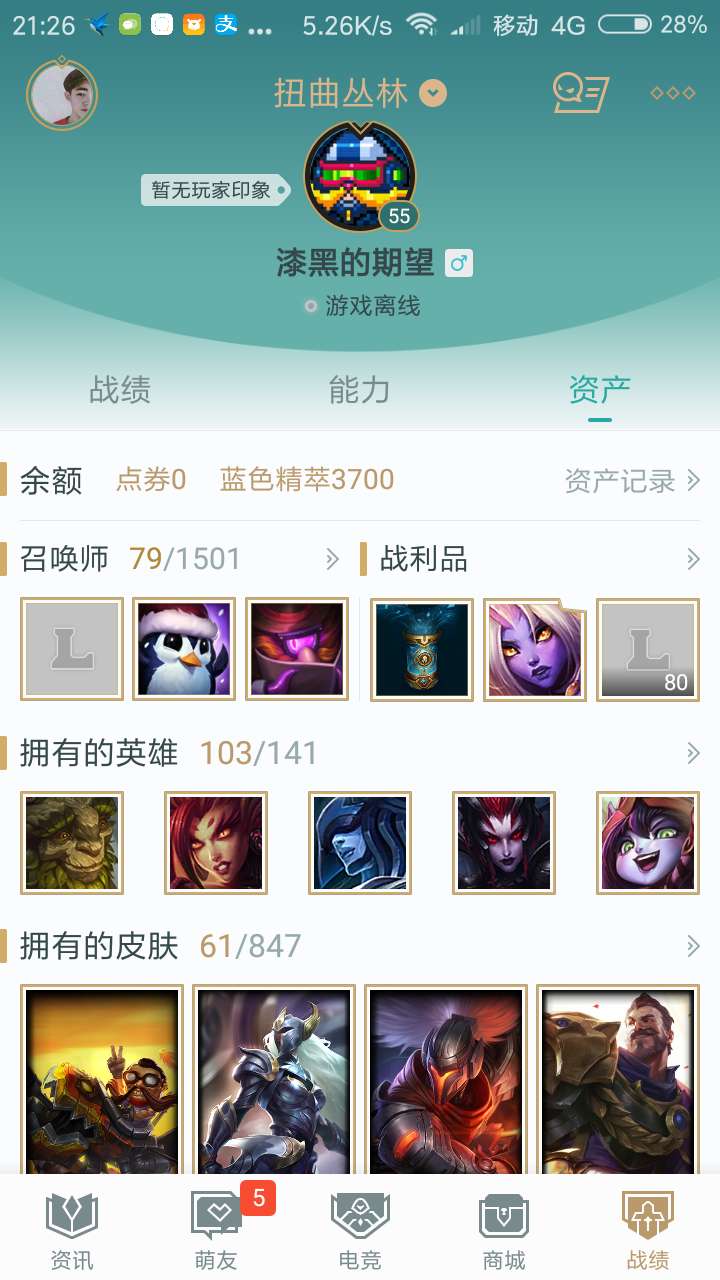This screenshot has width=720, height=1280.
Task: Open 资产记录 asset records
Action: click(632, 481)
